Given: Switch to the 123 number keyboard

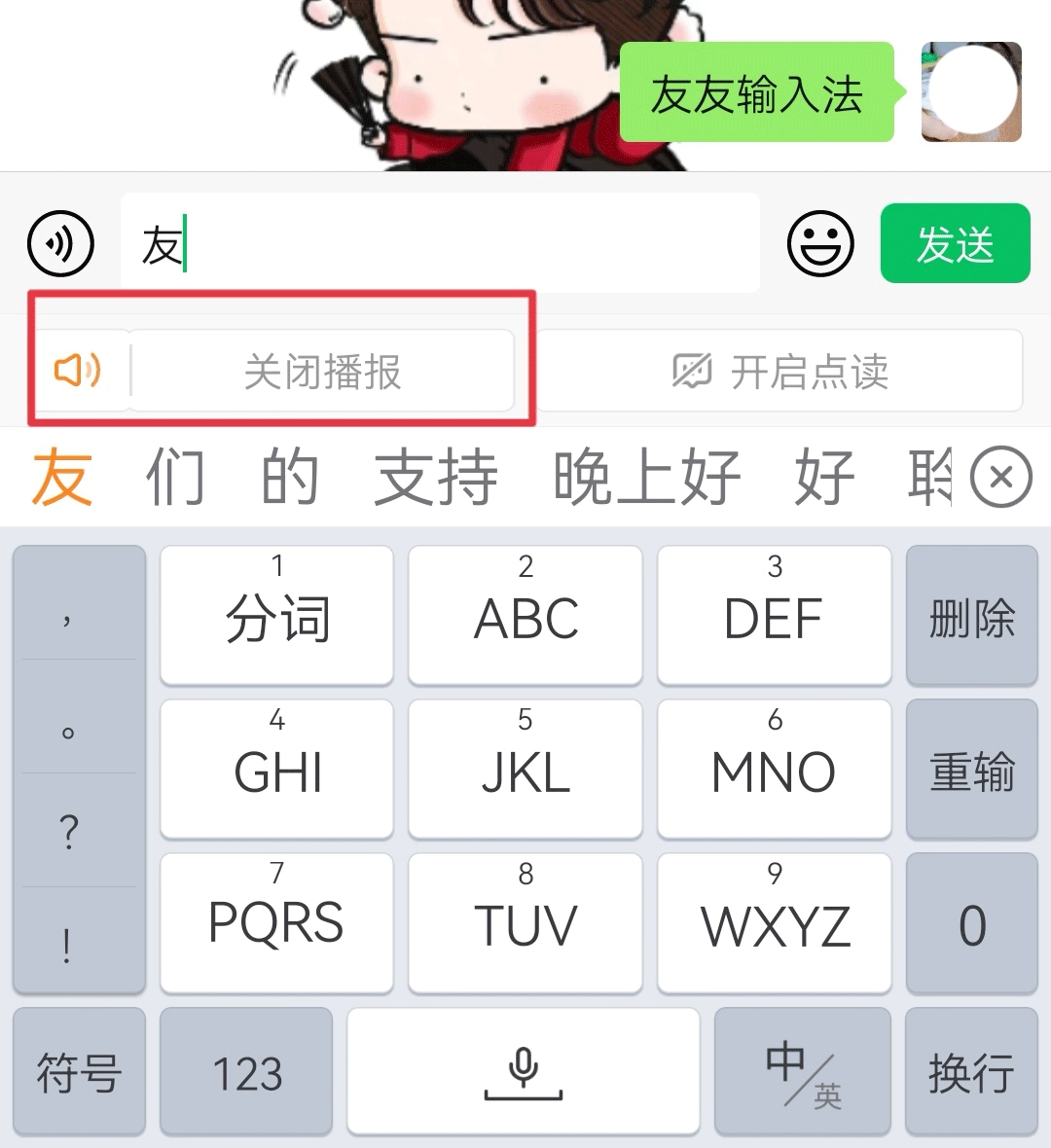Looking at the screenshot, I should [247, 1071].
